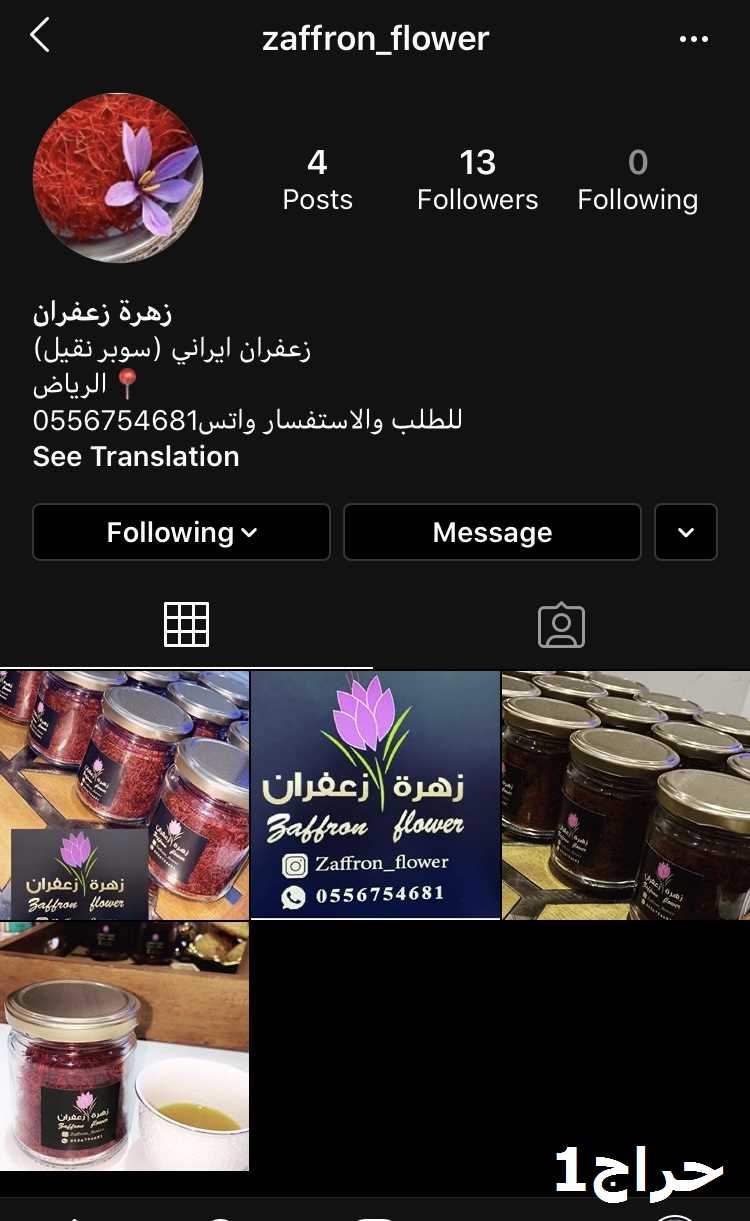Open the post of saffron jars with business card

[x=124, y=795]
